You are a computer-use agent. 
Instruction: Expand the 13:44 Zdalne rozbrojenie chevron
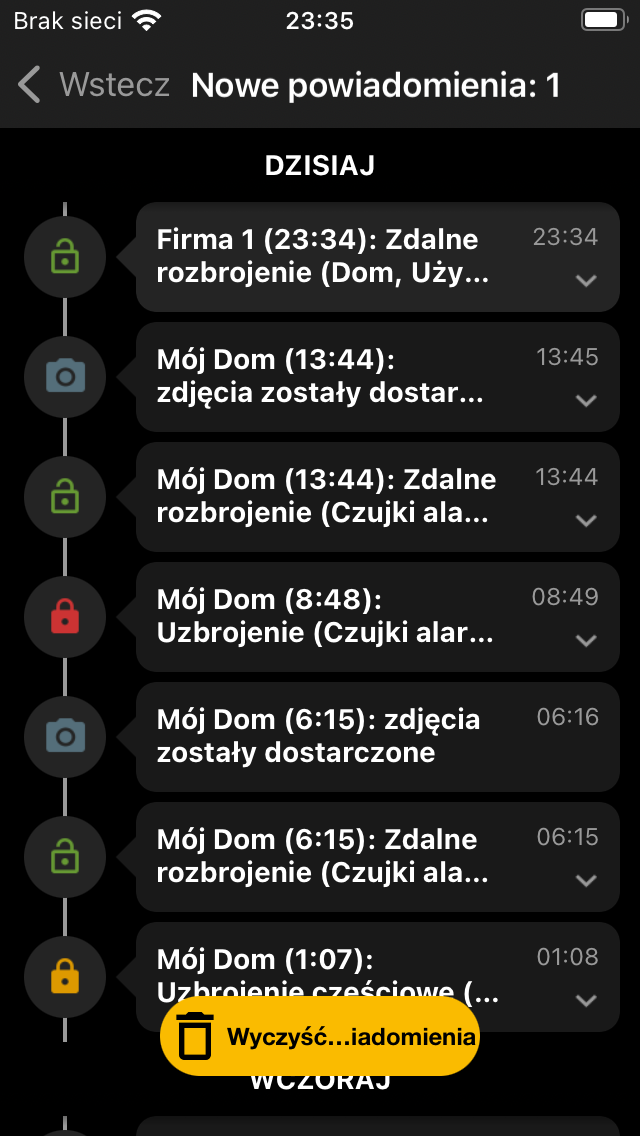pyautogui.click(x=586, y=520)
